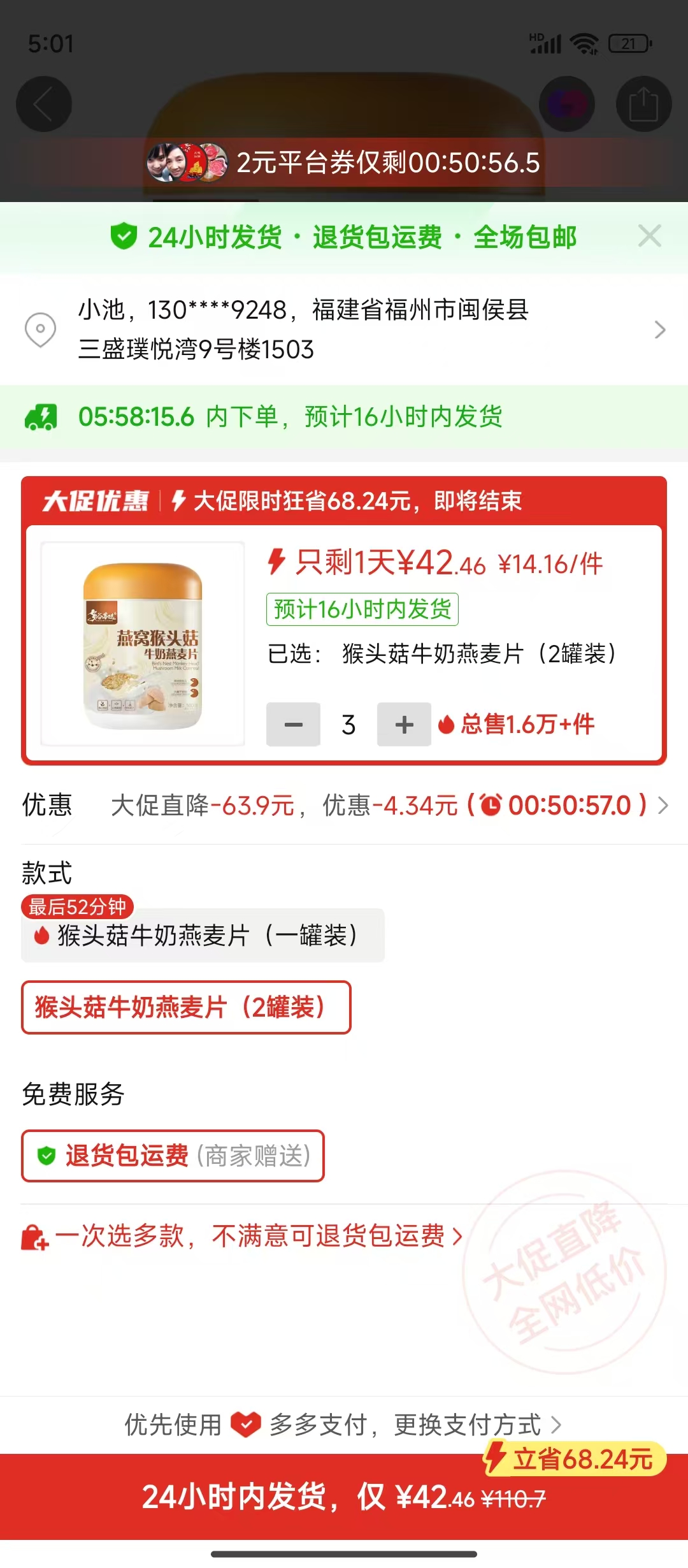View the product image thumbnail
688x1568 pixels.
pos(143,644)
